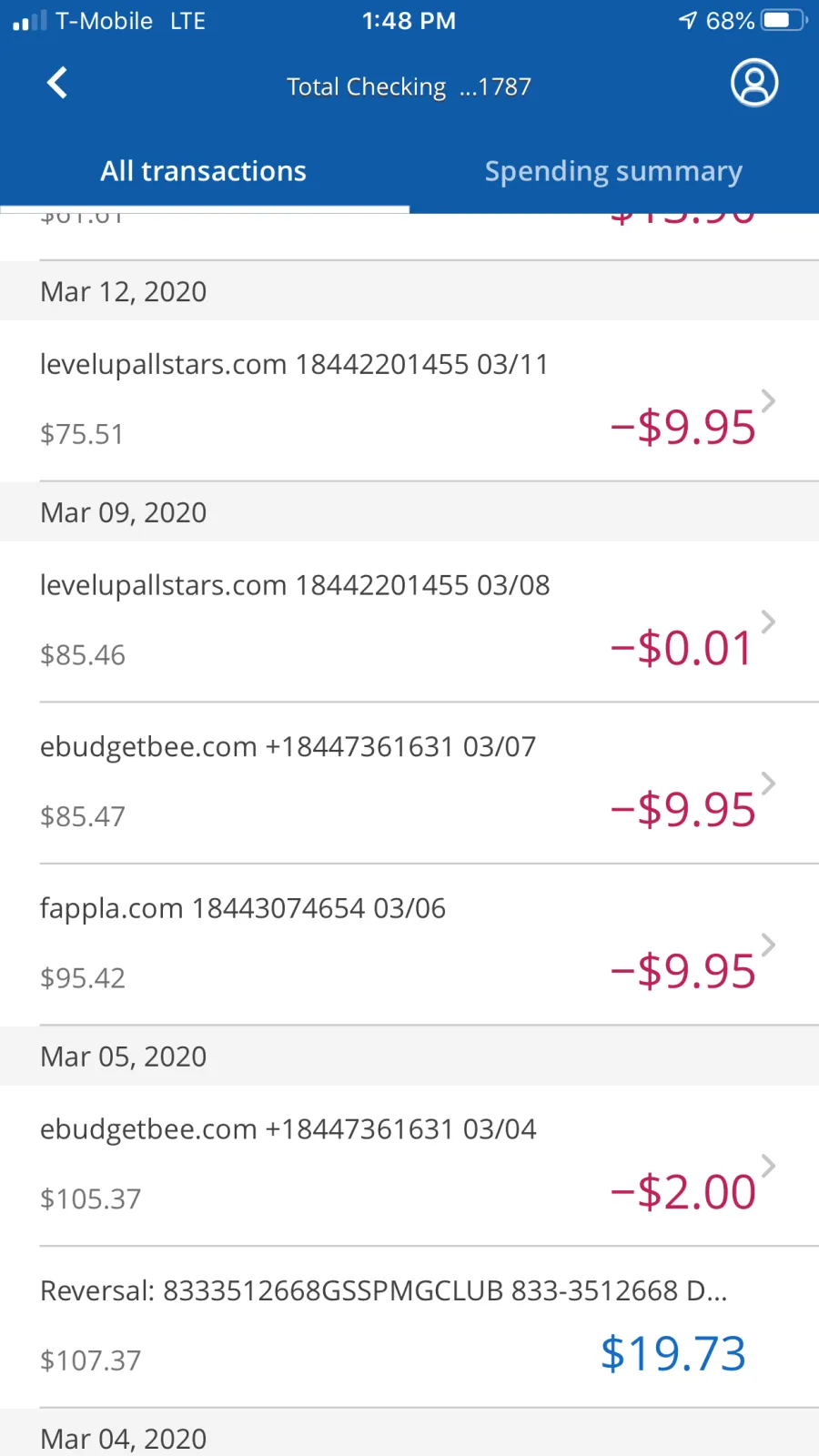Go back using the top-left arrow
This screenshot has height=1456, width=819.
click(57, 83)
